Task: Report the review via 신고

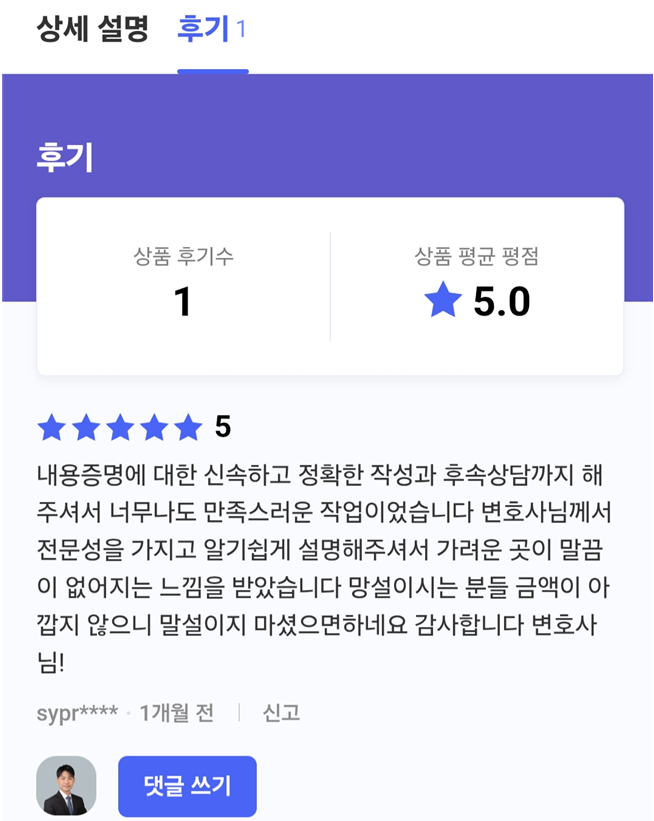Action: pos(281,713)
